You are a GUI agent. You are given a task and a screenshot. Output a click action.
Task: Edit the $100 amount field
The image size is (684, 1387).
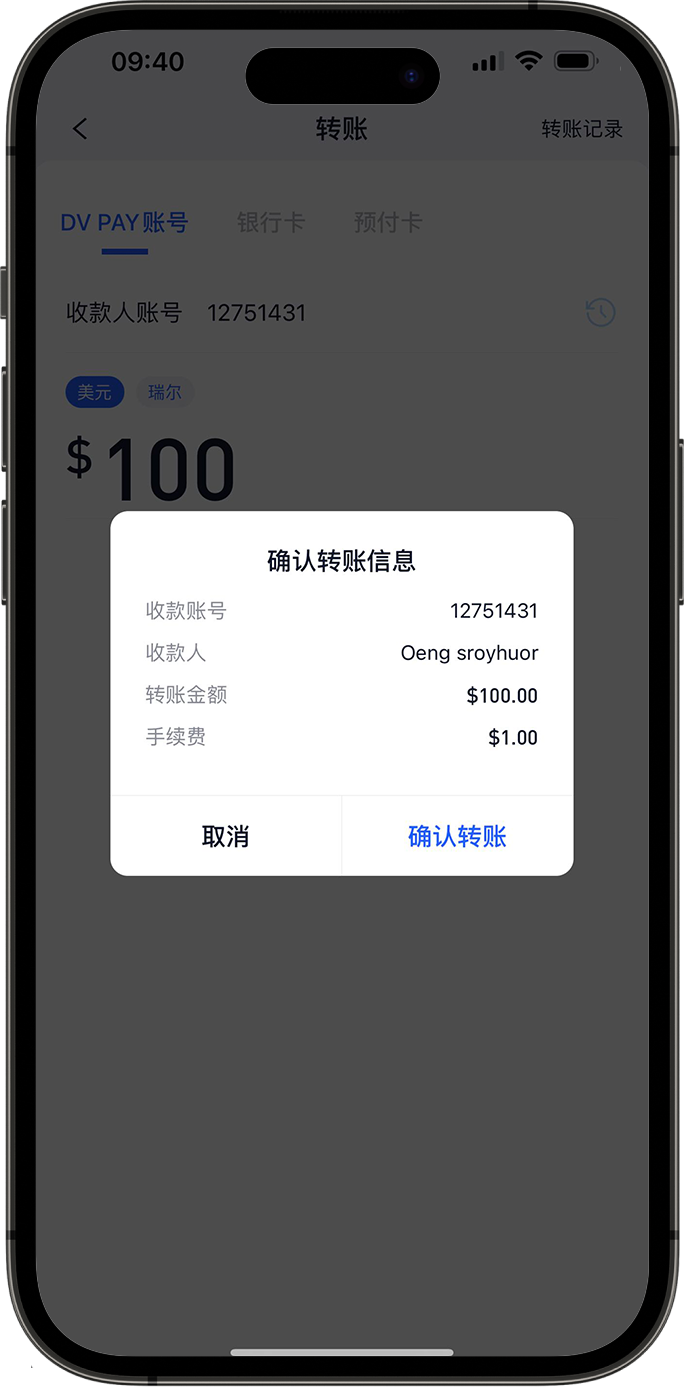point(170,468)
